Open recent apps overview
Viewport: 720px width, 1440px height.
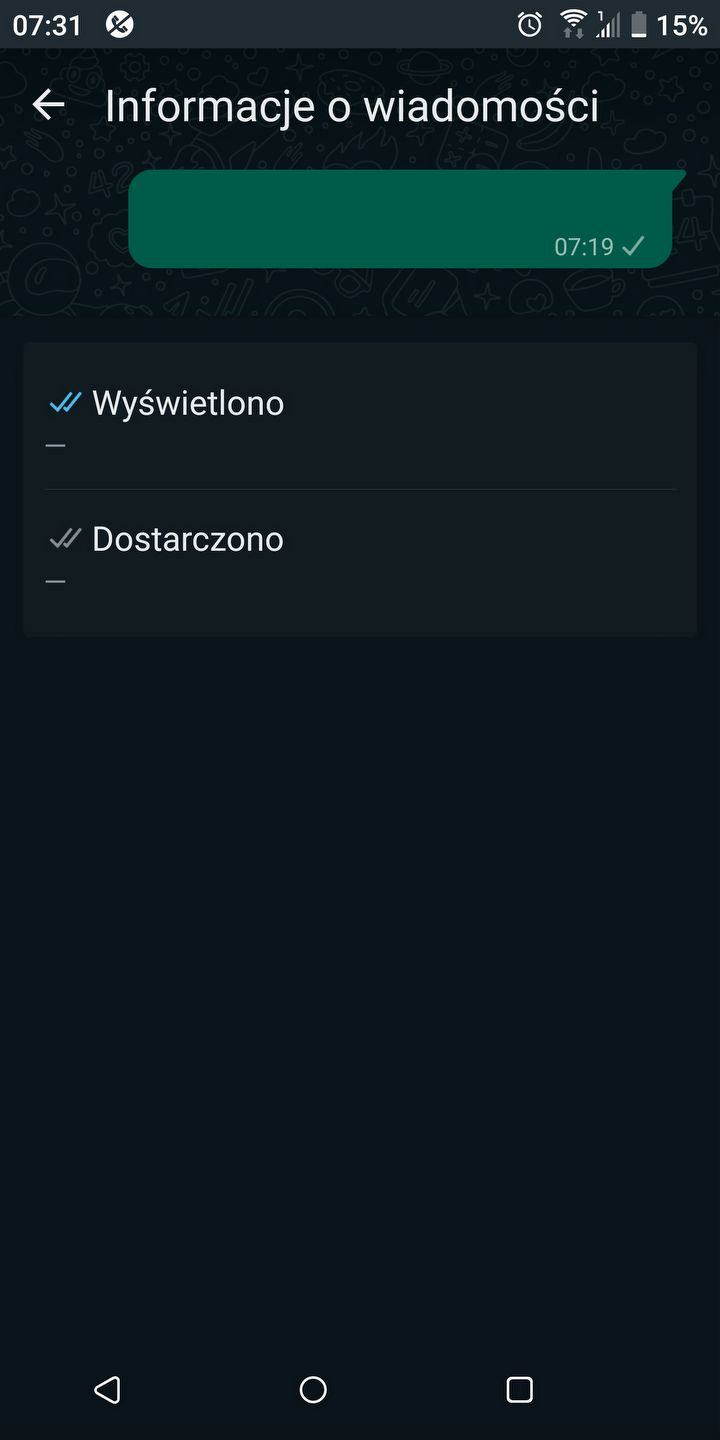(519, 1389)
